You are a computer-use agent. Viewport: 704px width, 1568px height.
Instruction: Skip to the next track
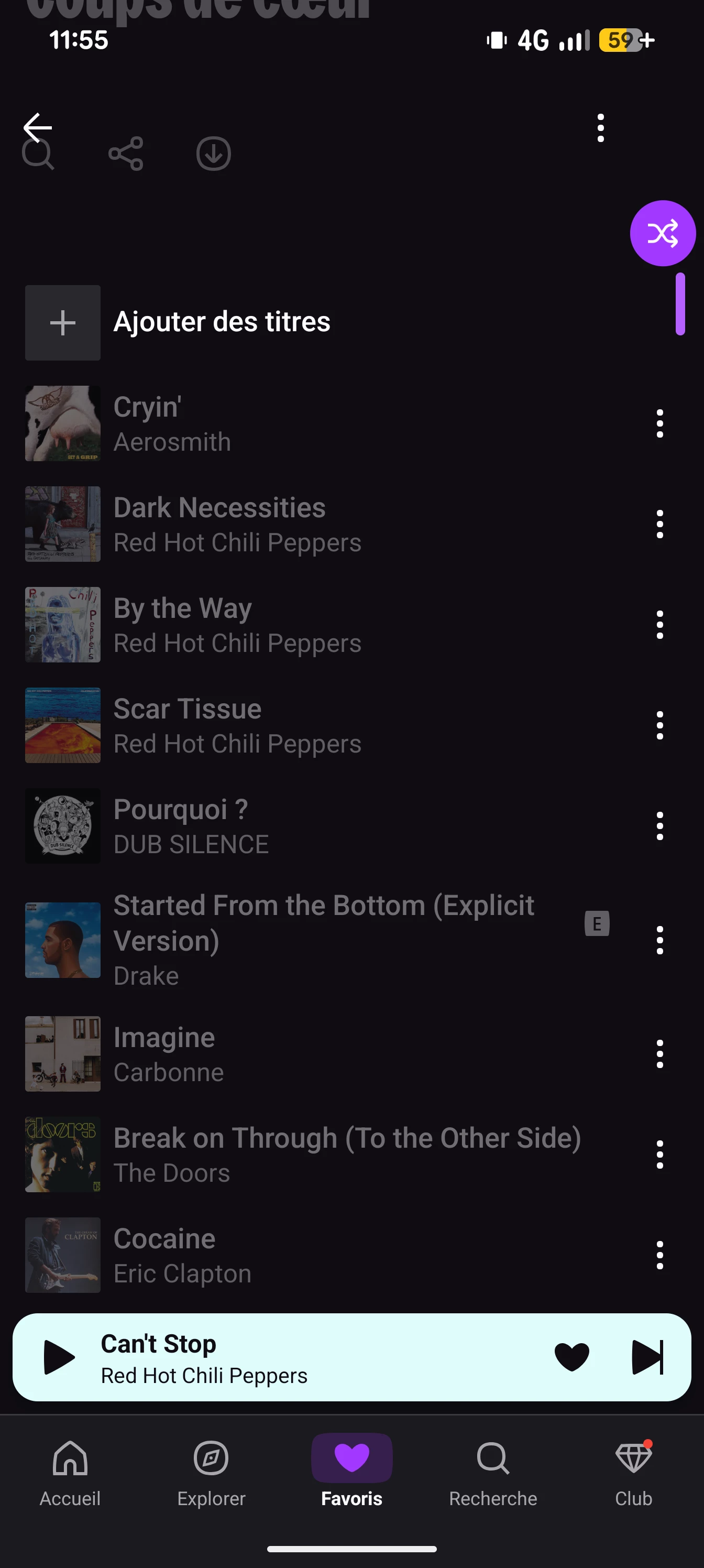click(647, 1357)
